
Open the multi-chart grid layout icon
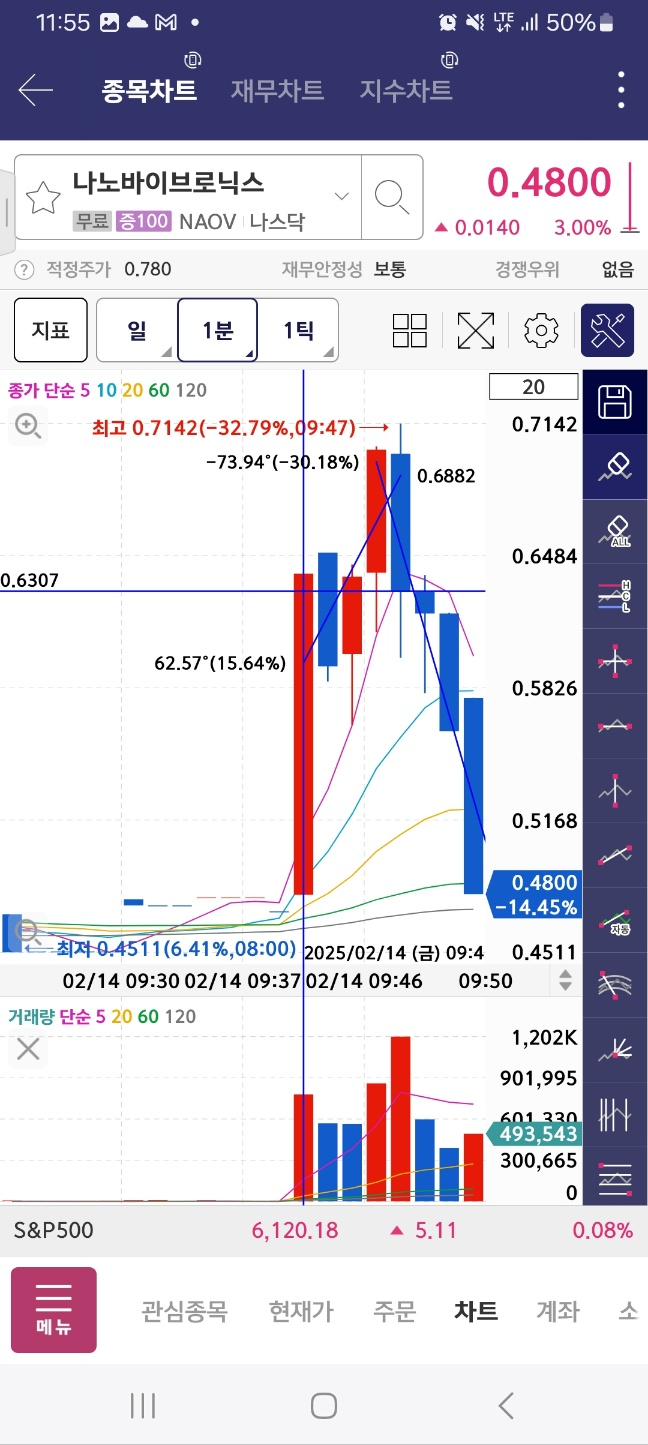tap(410, 330)
